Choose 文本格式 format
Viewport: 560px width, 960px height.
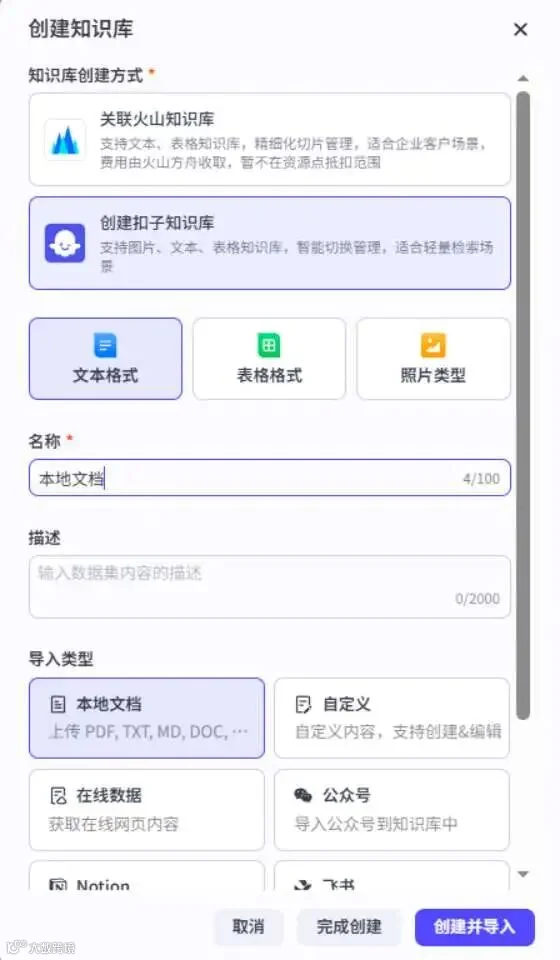(105, 359)
